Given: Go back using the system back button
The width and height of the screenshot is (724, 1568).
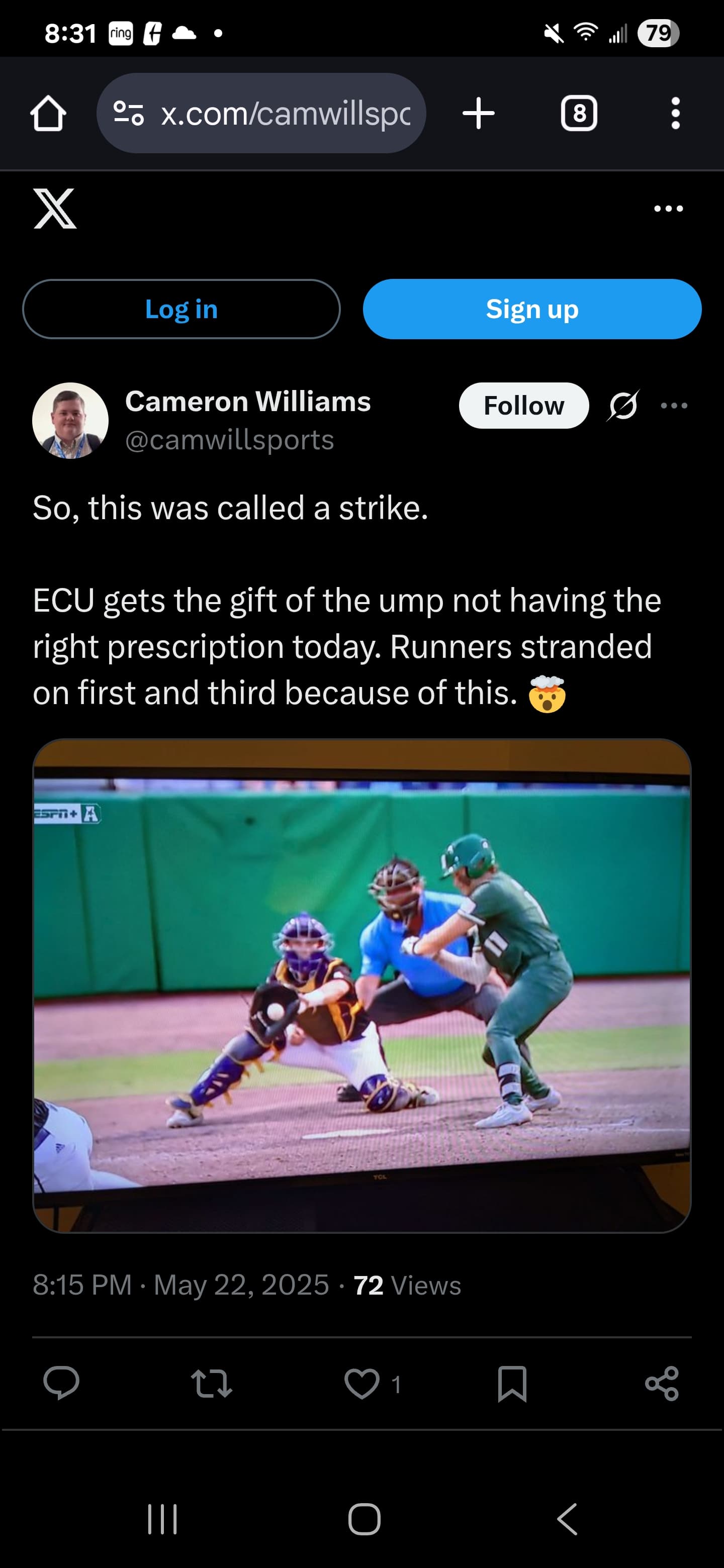Looking at the screenshot, I should 568,1519.
